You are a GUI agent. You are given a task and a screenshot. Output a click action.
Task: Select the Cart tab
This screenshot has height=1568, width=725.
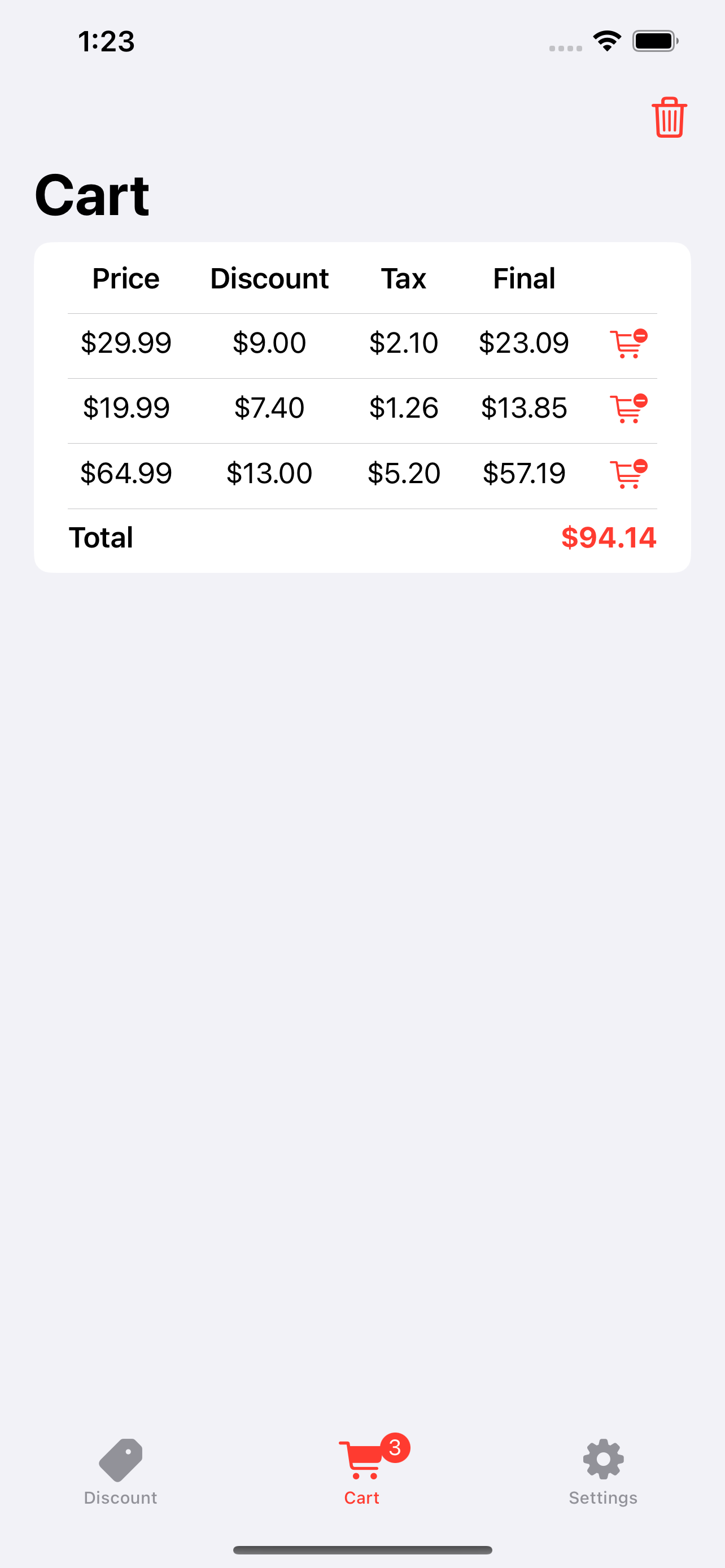pos(362,1472)
